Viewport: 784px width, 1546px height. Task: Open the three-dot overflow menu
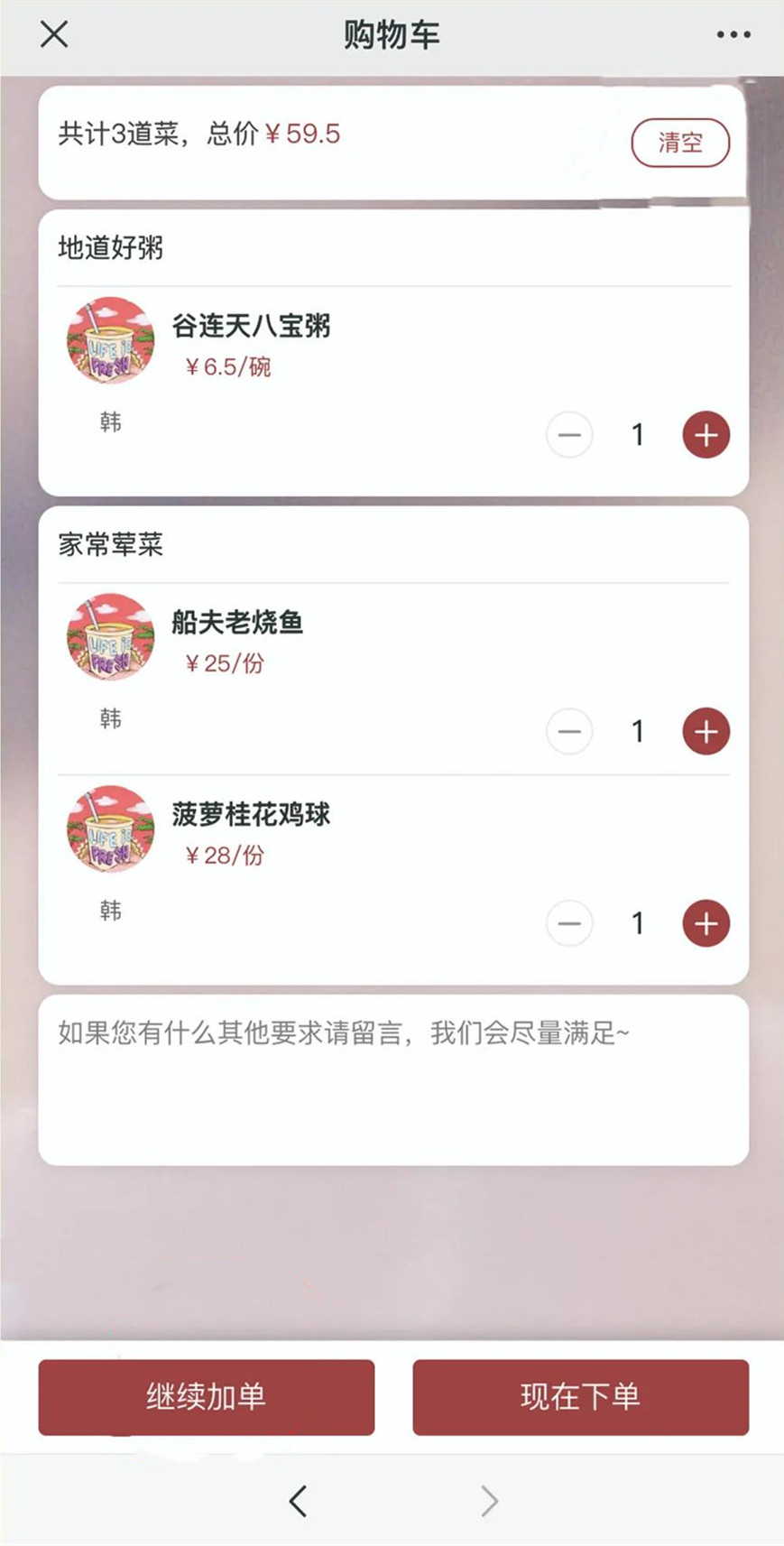point(733,34)
